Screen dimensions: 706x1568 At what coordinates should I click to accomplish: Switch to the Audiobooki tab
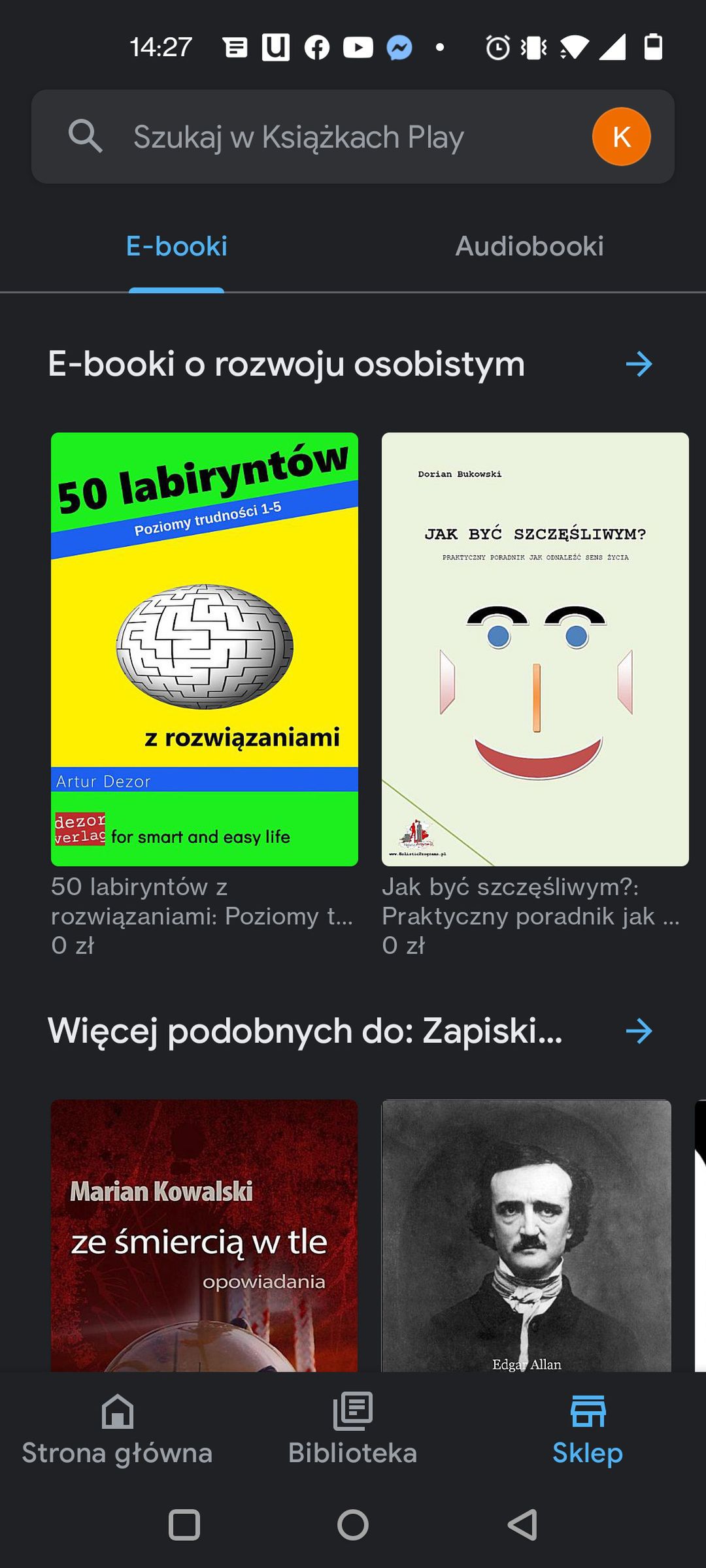tap(530, 247)
